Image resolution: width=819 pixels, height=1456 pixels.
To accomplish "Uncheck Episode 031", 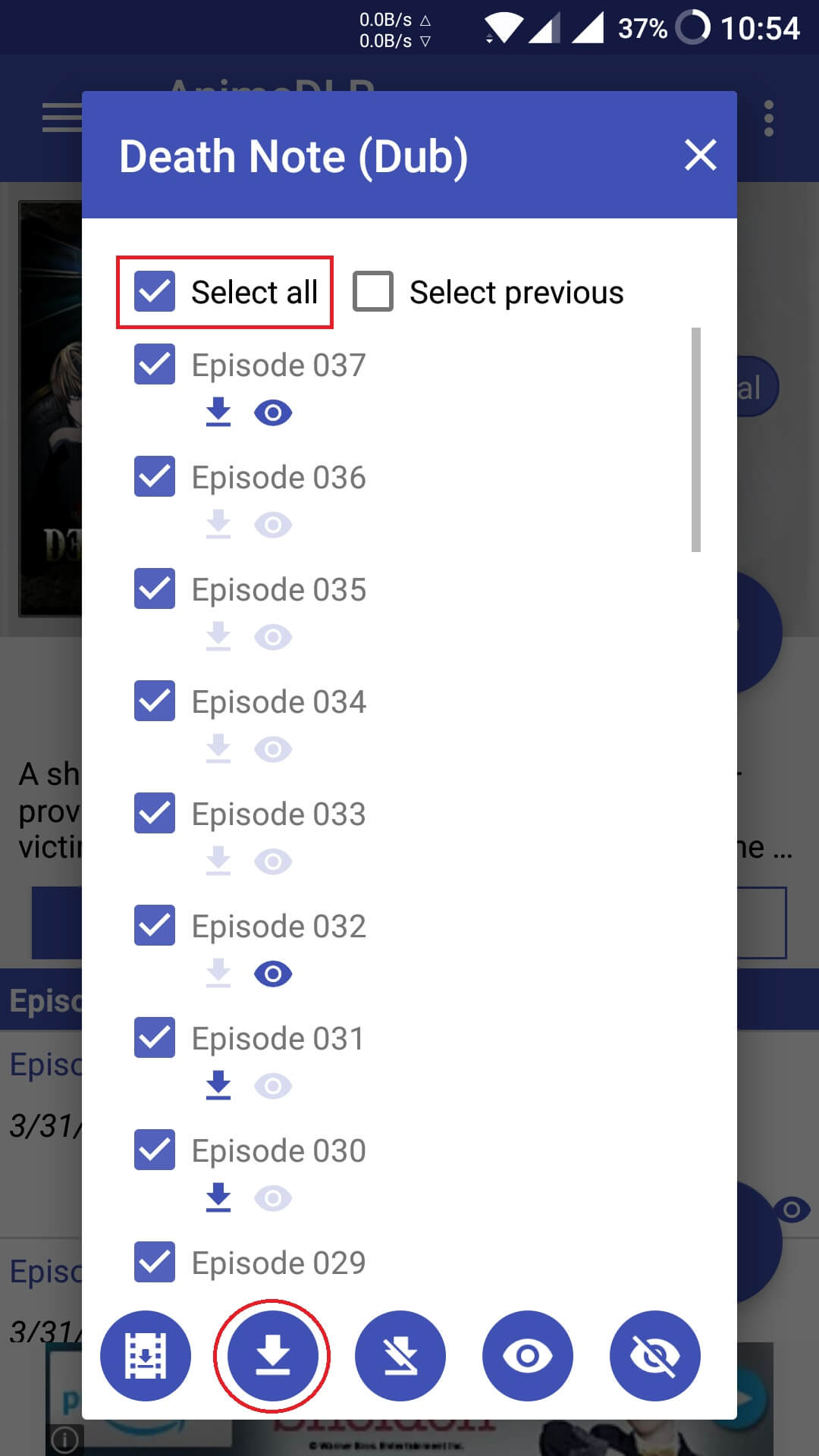I will pos(155,1037).
